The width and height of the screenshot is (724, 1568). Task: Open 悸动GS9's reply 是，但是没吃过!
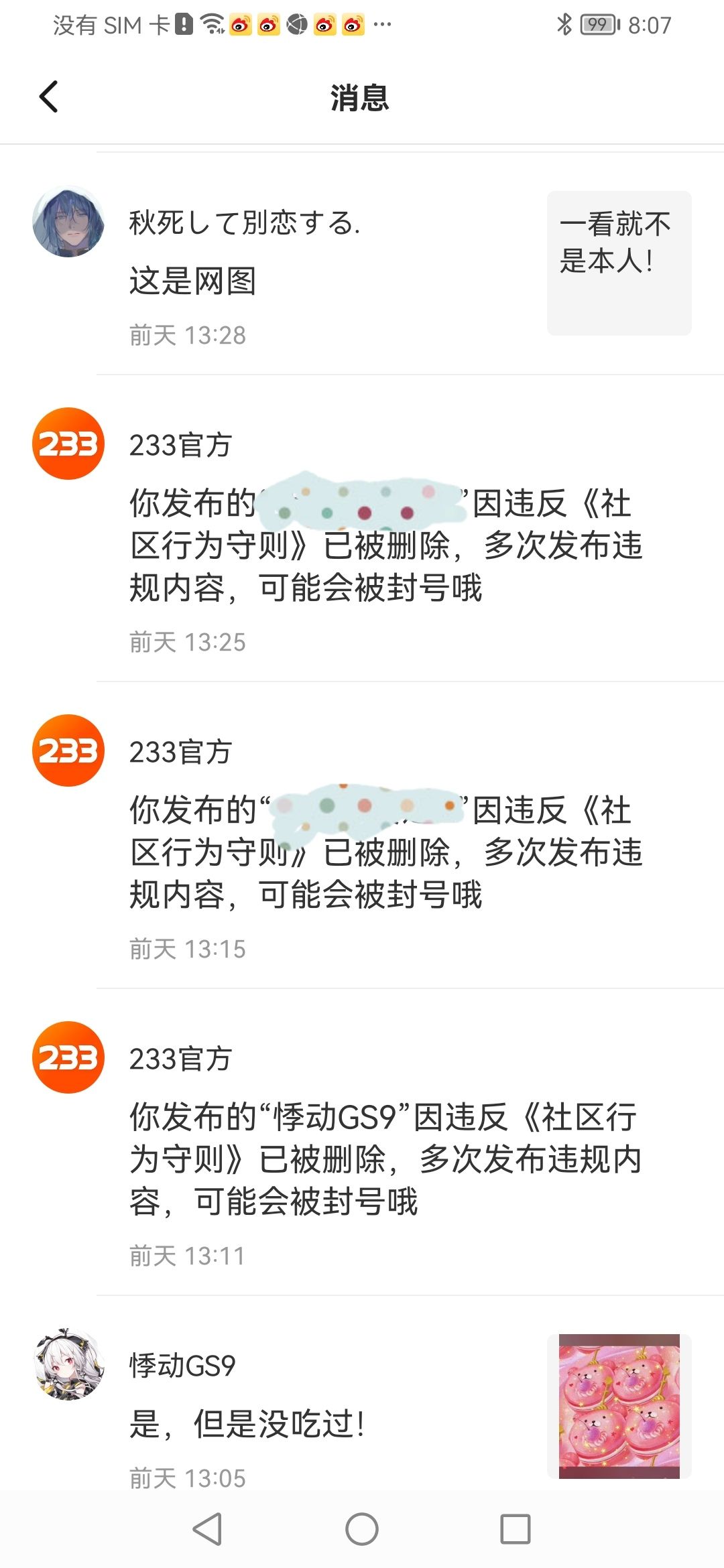pyautogui.click(x=247, y=1423)
